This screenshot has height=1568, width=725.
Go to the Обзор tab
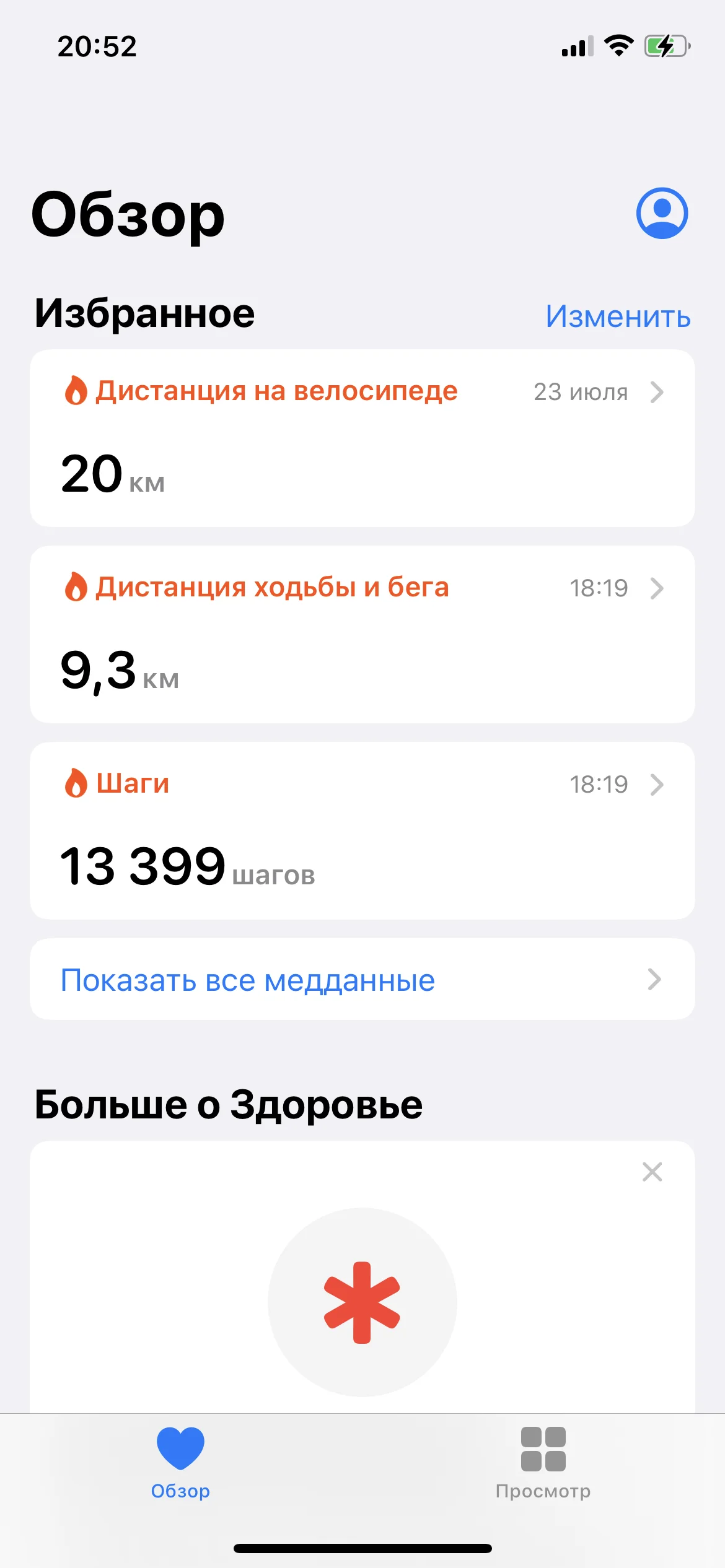click(x=180, y=1463)
